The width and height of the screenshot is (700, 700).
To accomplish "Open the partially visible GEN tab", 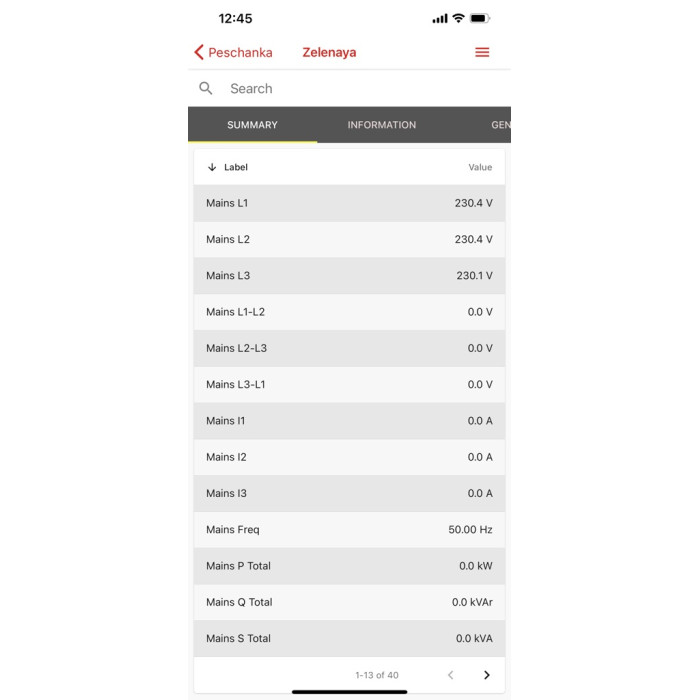I will 500,125.
